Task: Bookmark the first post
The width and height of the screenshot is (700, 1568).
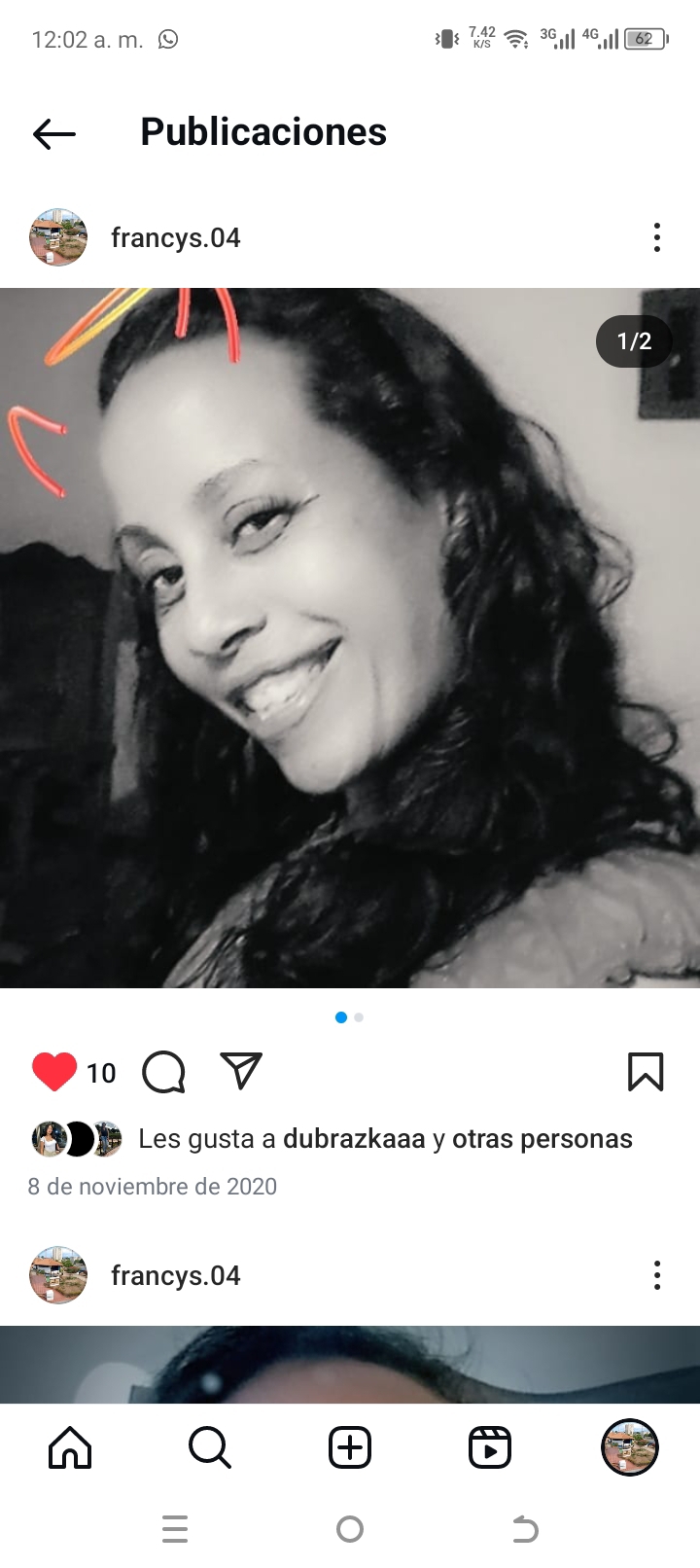Action: [x=646, y=1072]
